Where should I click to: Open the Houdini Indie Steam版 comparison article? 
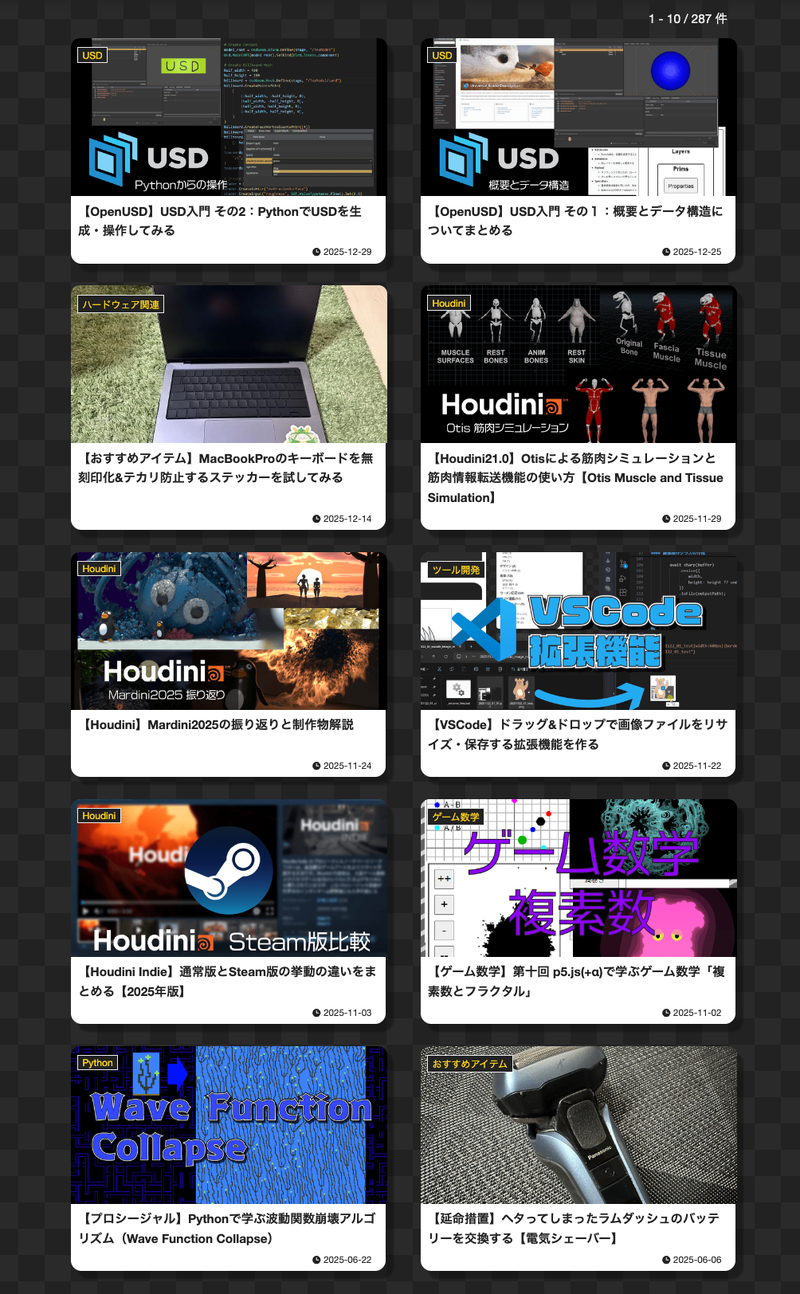pyautogui.click(x=228, y=979)
